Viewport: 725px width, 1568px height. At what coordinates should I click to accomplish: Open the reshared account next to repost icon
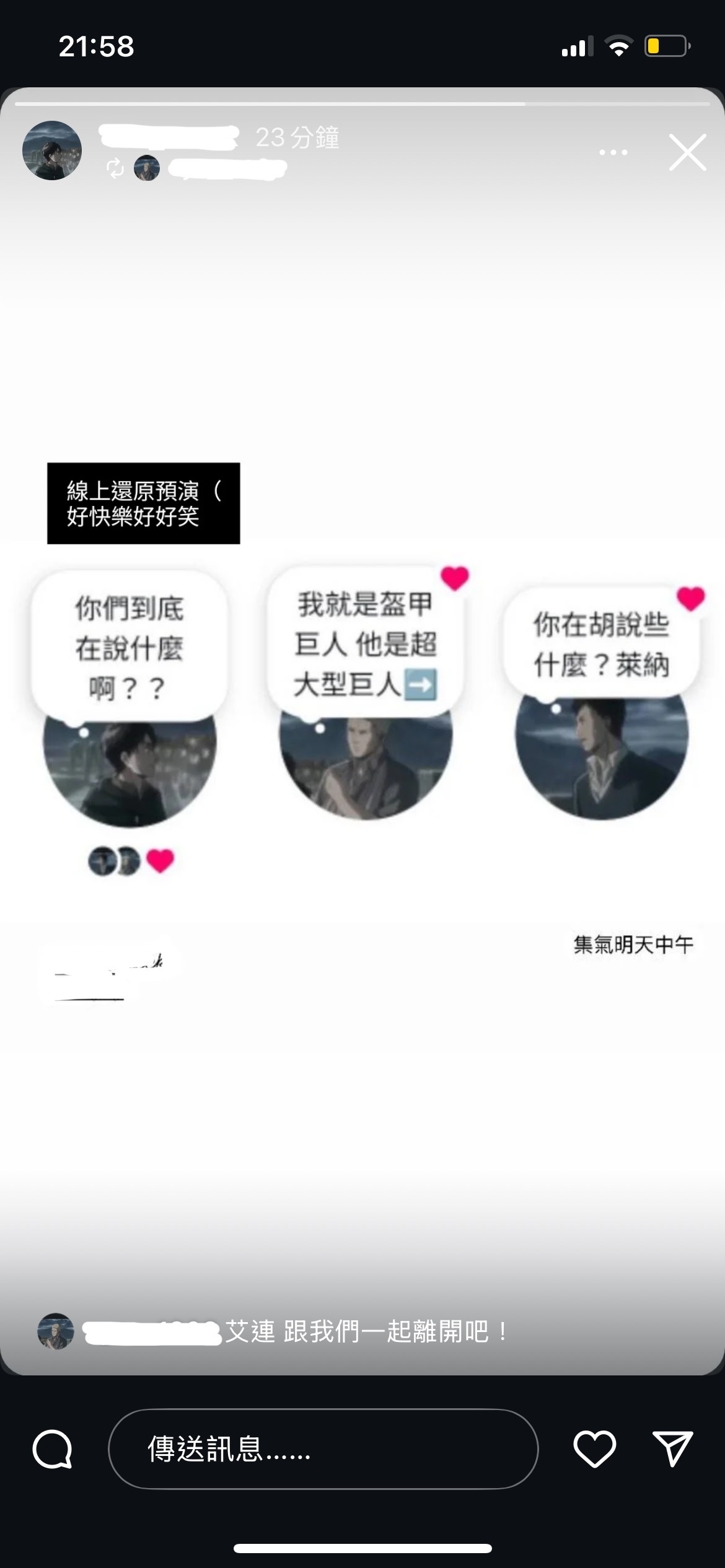coord(147,168)
